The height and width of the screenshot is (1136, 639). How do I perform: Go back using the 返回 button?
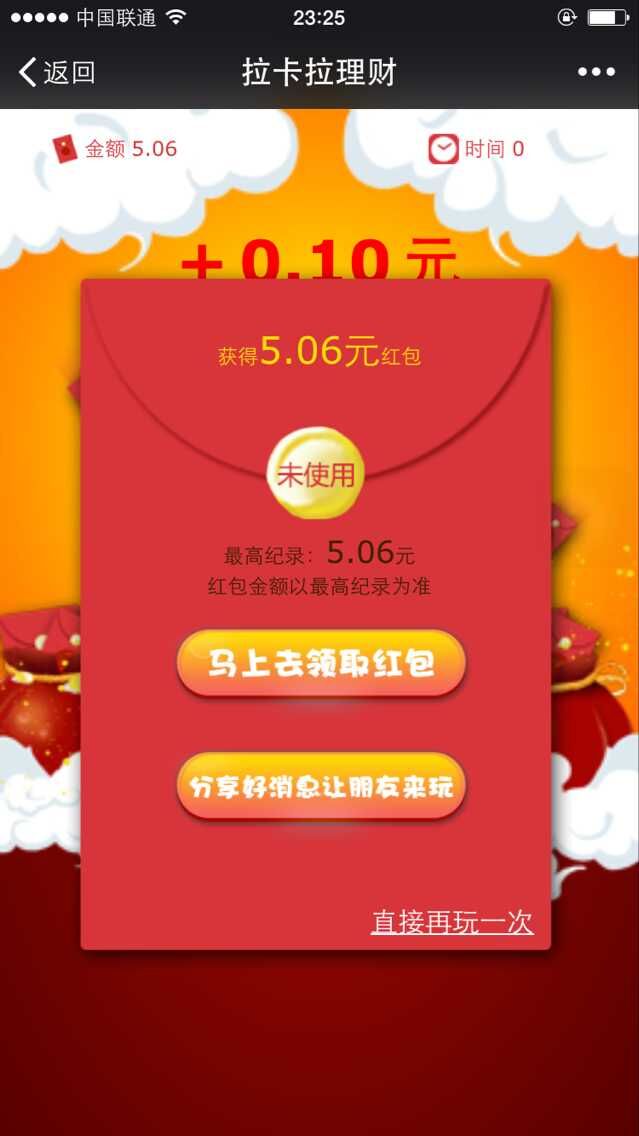point(57,72)
